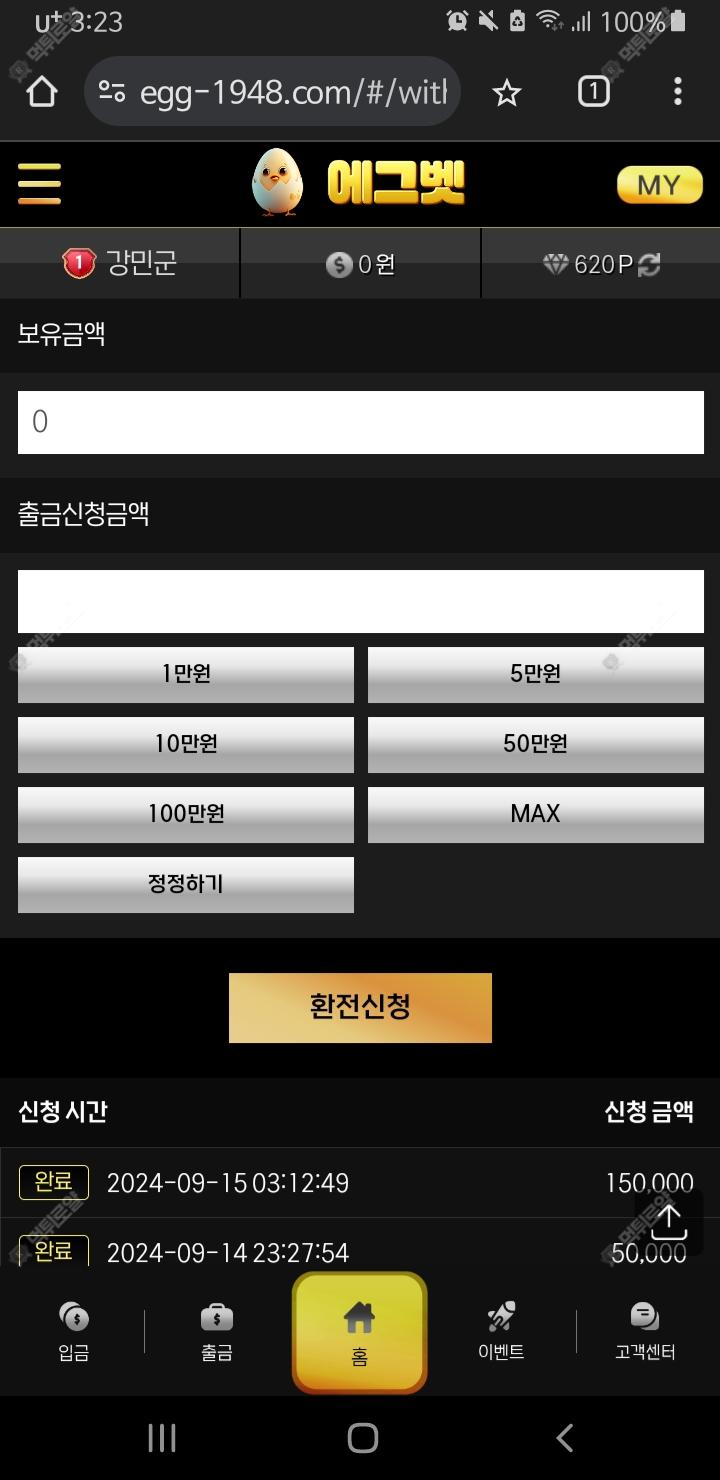Open the MY account button
The image size is (720, 1480).
click(659, 185)
